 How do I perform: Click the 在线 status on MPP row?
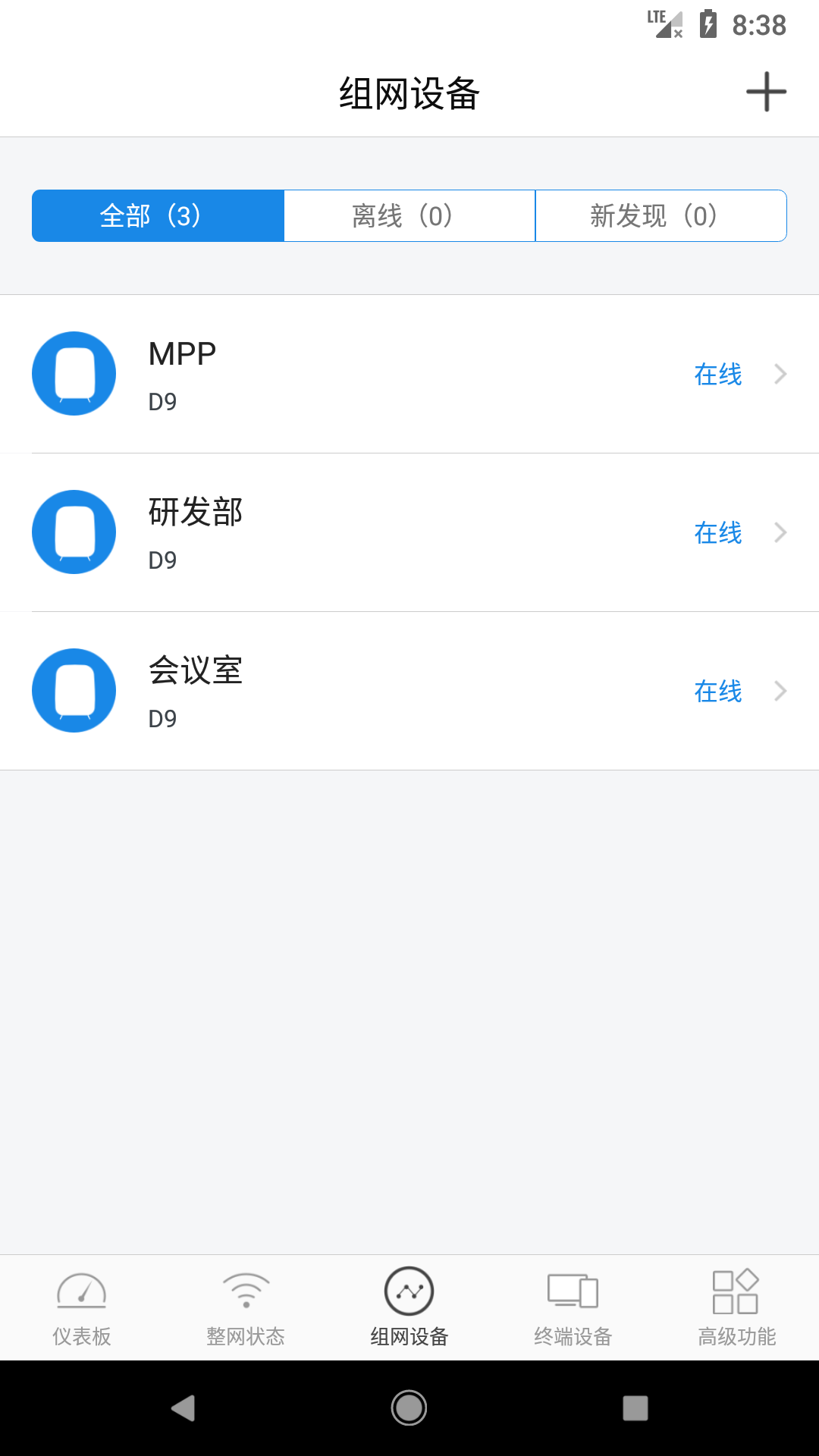click(717, 374)
